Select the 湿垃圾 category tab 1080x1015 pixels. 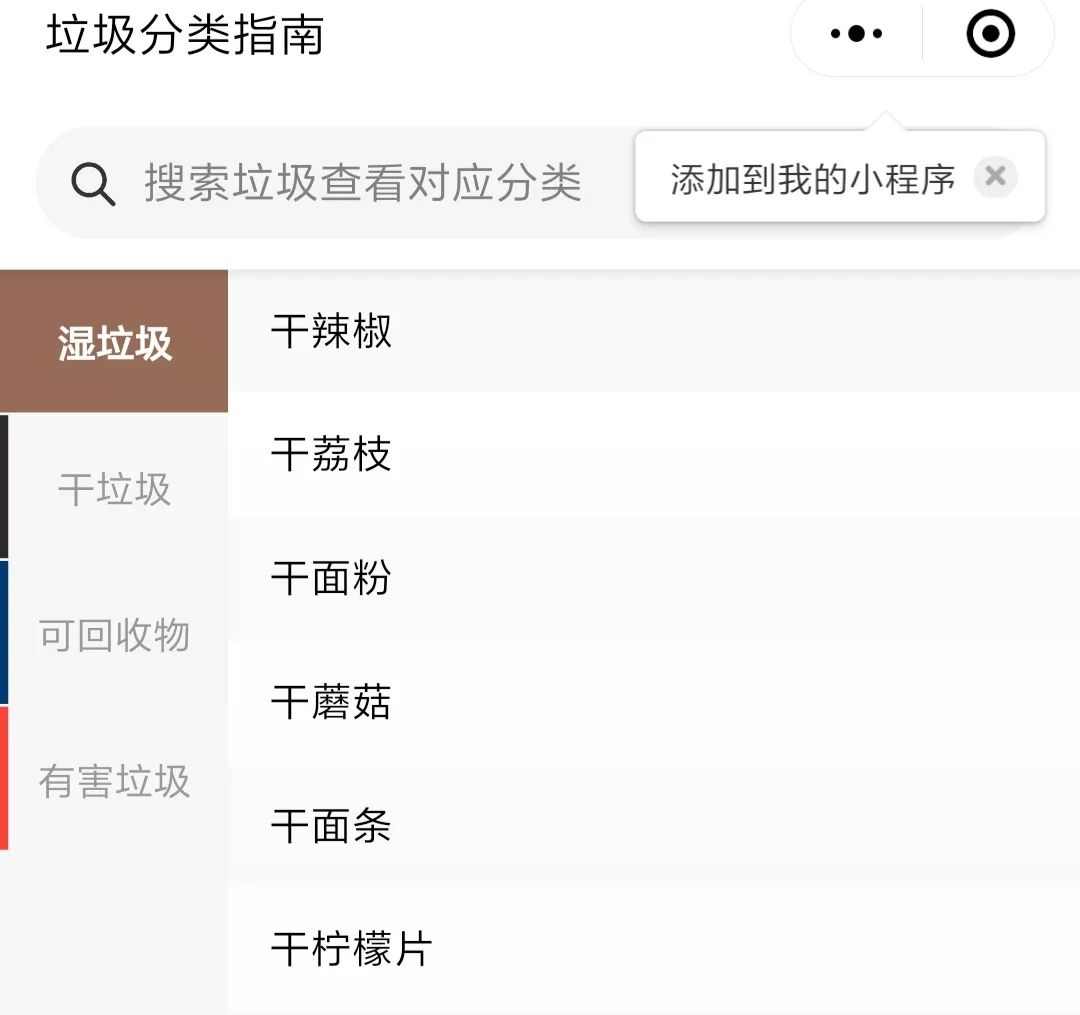tap(114, 342)
